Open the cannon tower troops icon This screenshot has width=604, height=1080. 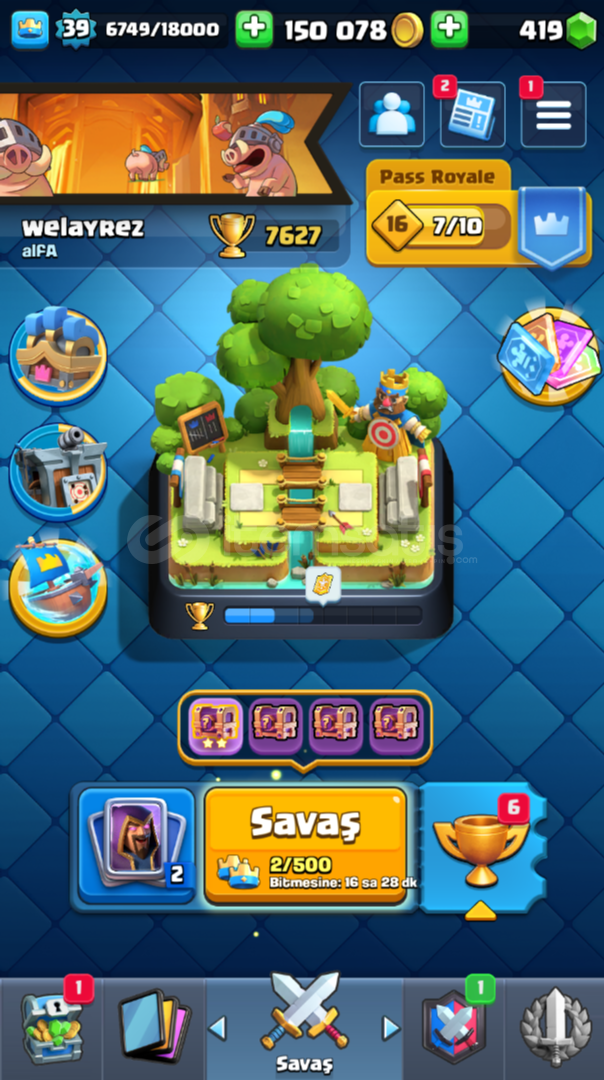[58, 470]
